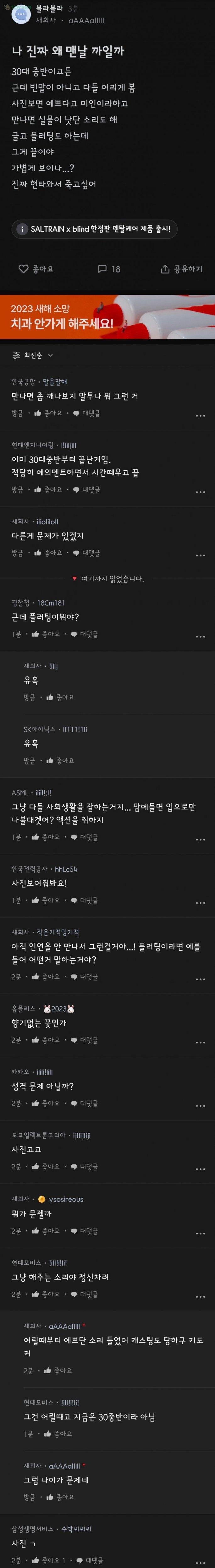This screenshot has height=1568, width=215.
Task: Open overflow menu on the '사진고고' comment
Action: [200, 1169]
